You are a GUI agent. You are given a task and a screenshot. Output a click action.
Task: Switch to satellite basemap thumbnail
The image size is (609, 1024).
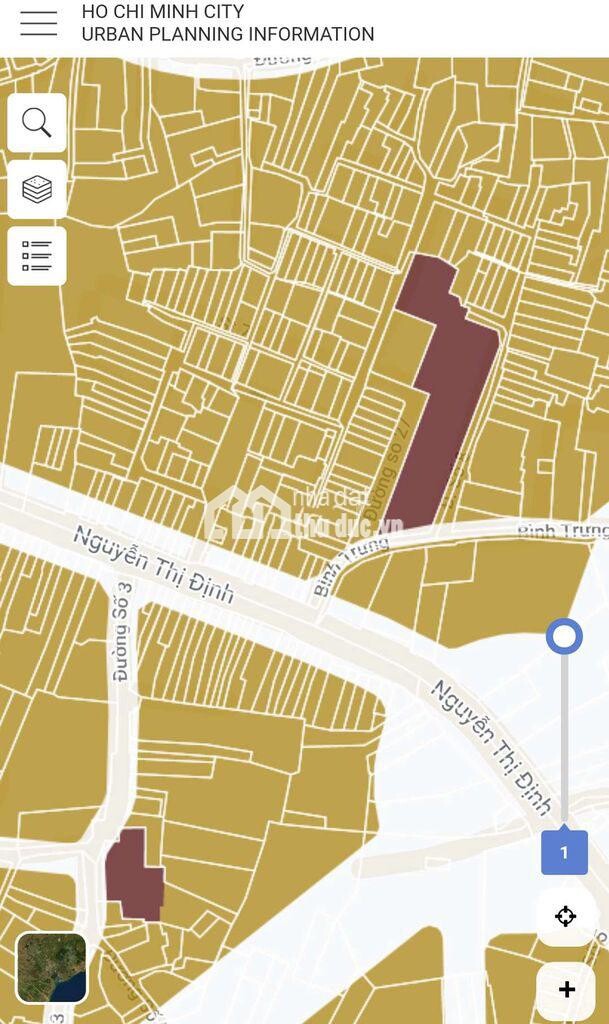(x=52, y=967)
